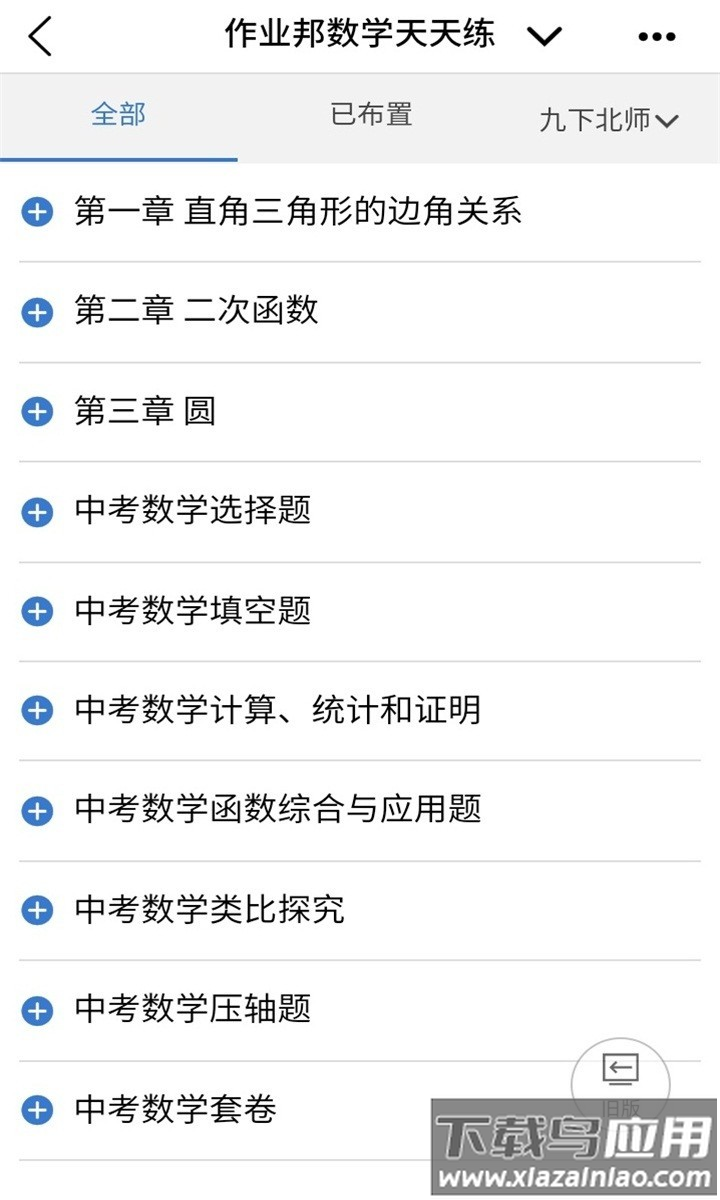Expand 中考数学类比探究

click(x=37, y=910)
